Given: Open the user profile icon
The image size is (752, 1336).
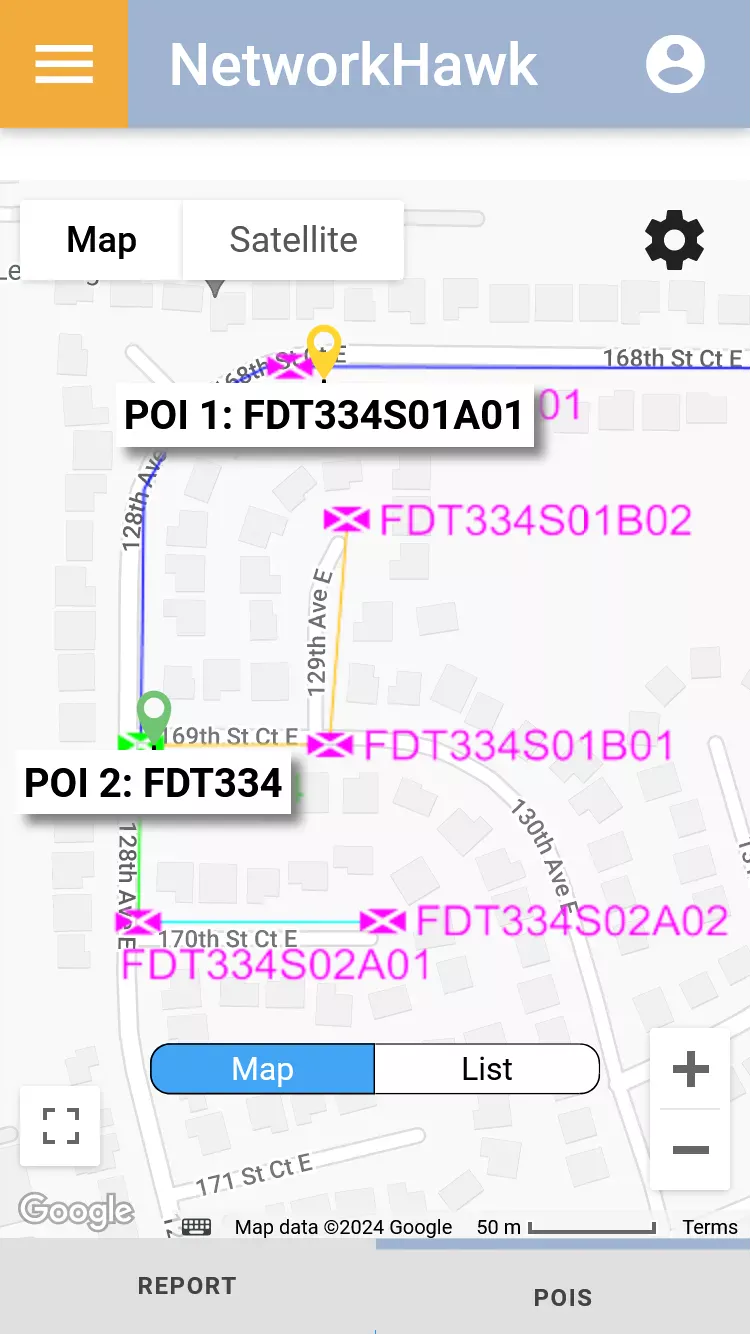Looking at the screenshot, I should (x=675, y=65).
